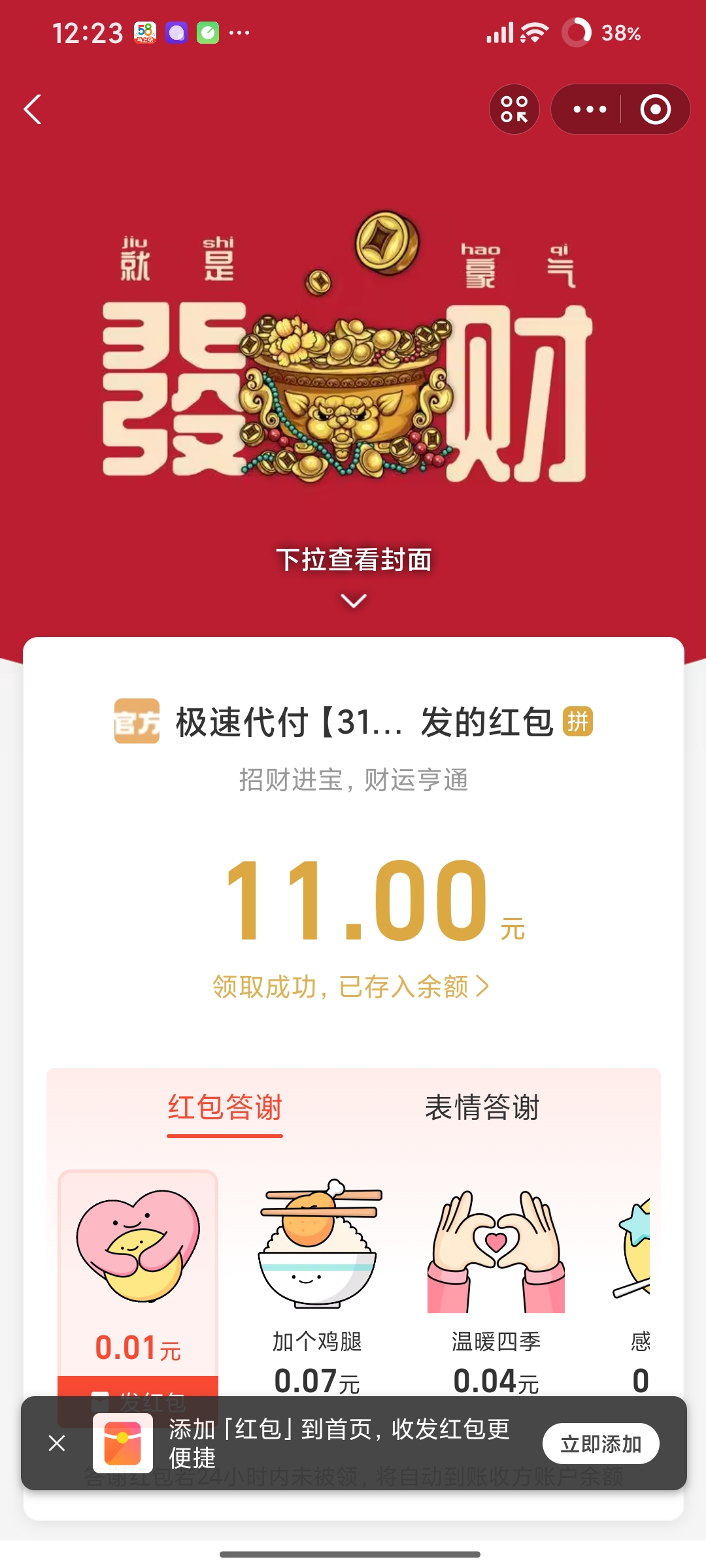Switch to the 红包答谢 tab
706x1568 pixels.
pos(224,1109)
